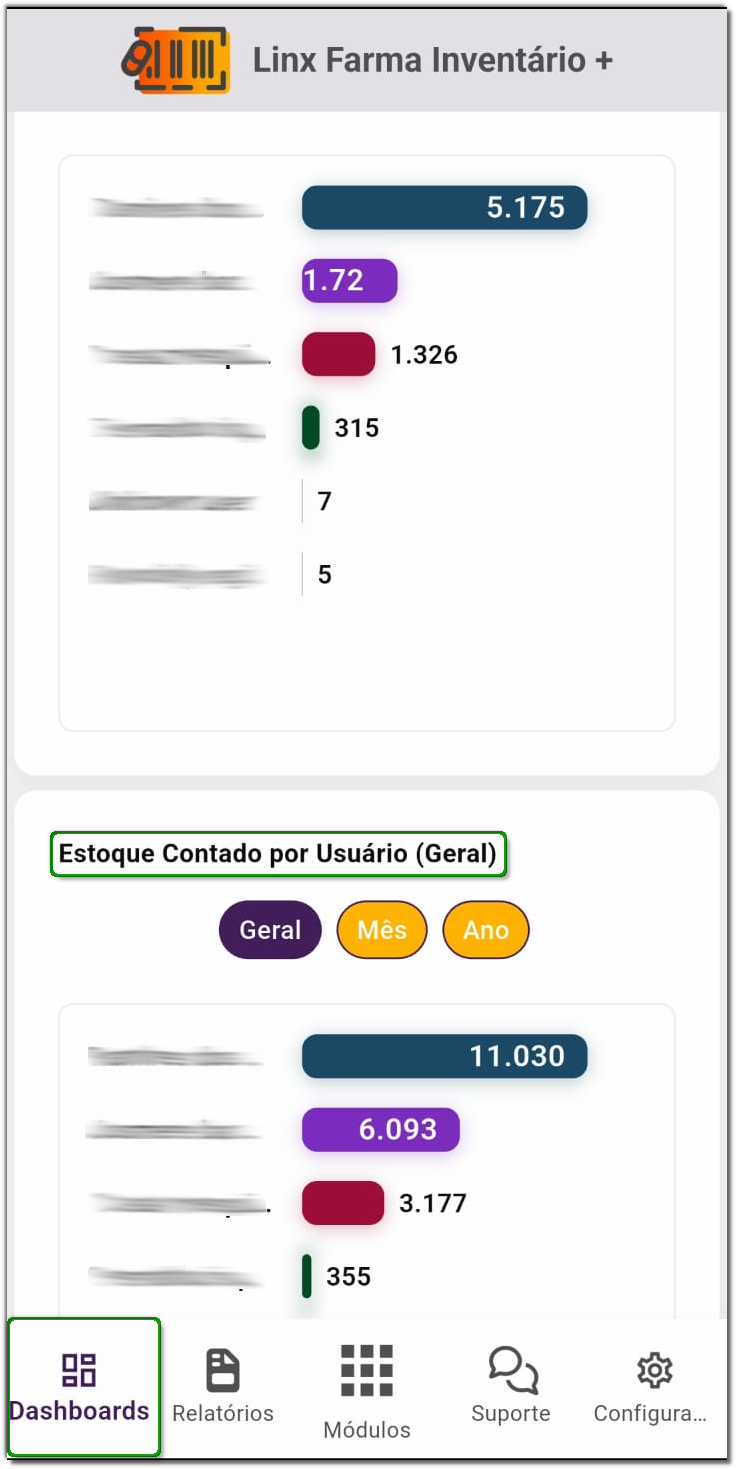Screen dimensions: 736x1469
Task: Go to the Módulos tab
Action: [367, 1390]
